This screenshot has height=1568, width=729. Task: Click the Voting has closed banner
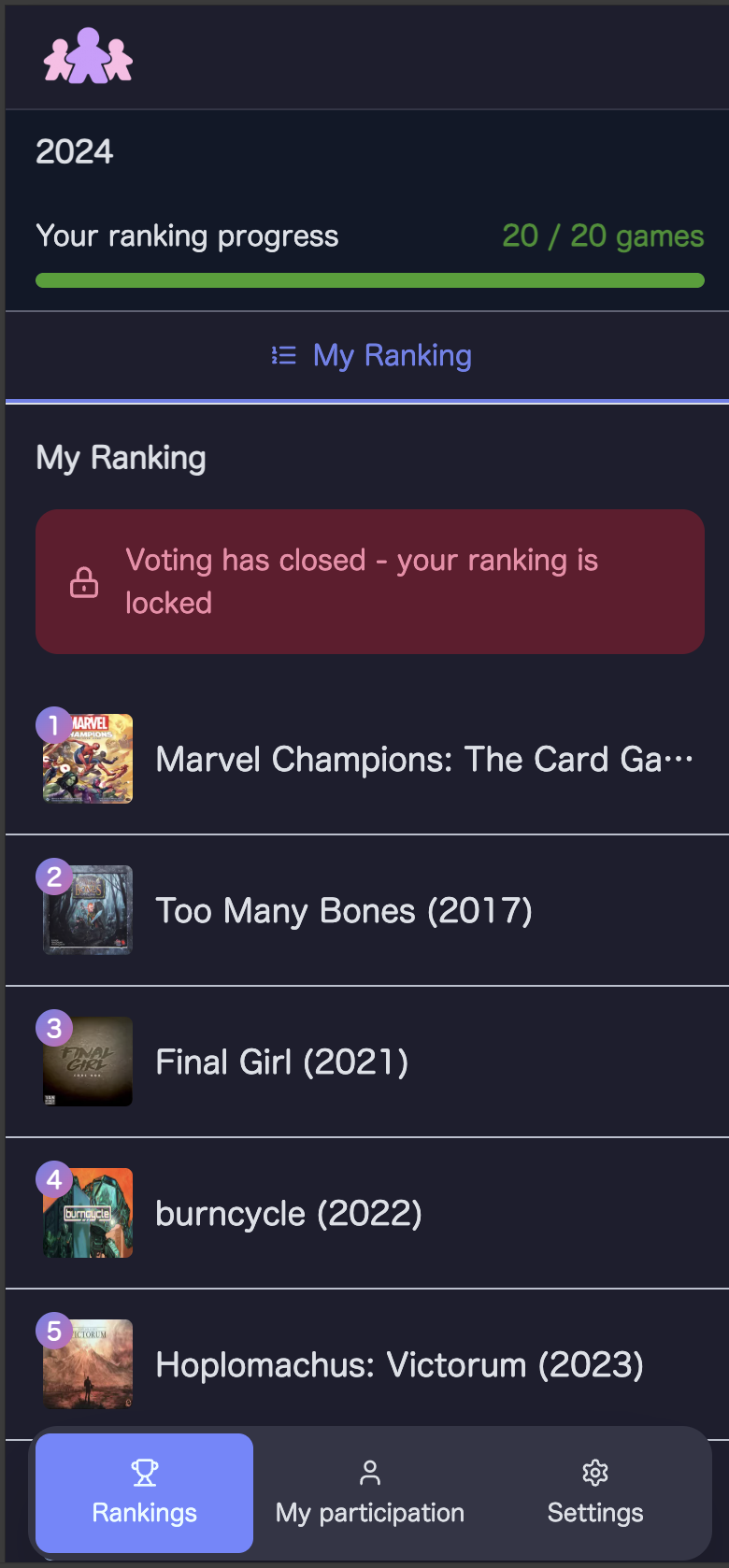[x=369, y=581]
